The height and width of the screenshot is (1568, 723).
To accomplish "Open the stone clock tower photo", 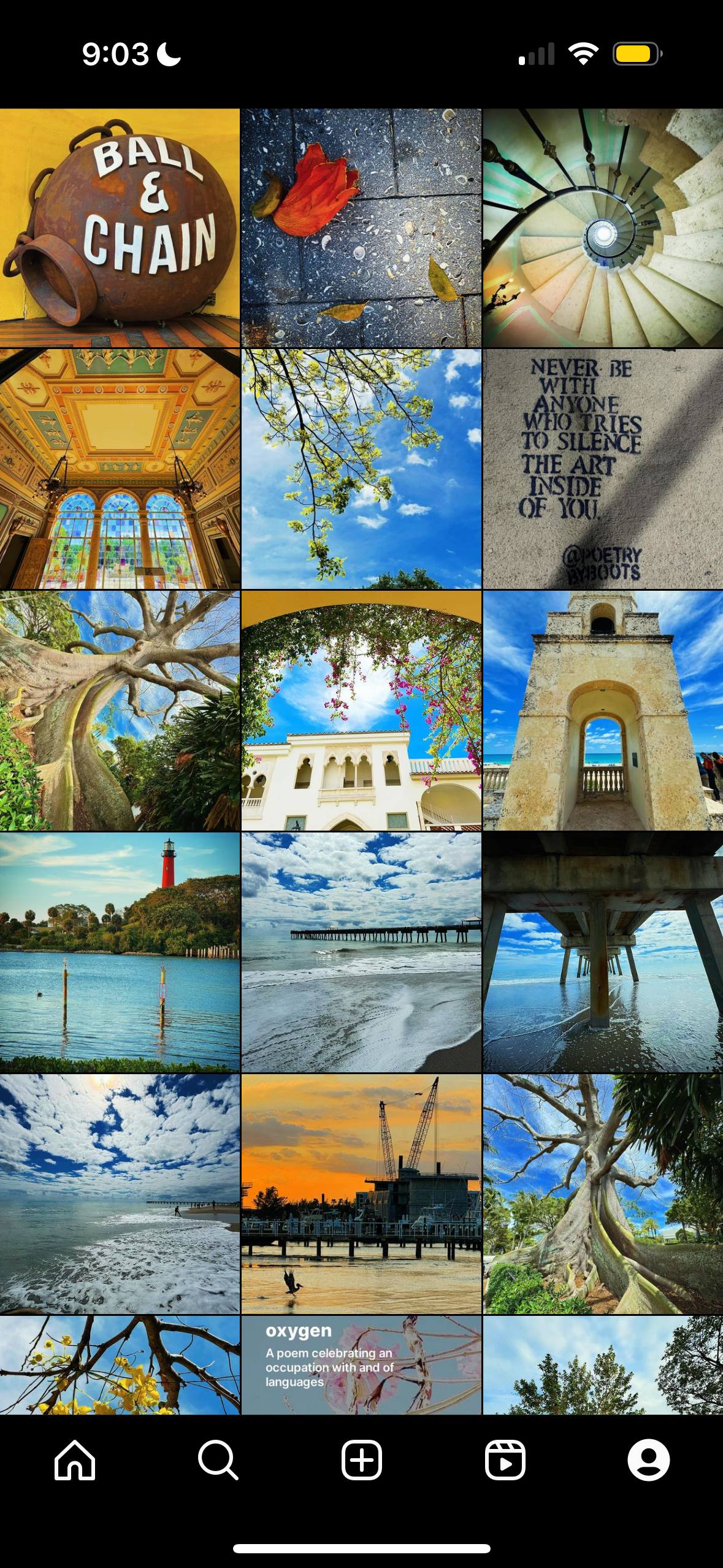I will pyautogui.click(x=603, y=710).
